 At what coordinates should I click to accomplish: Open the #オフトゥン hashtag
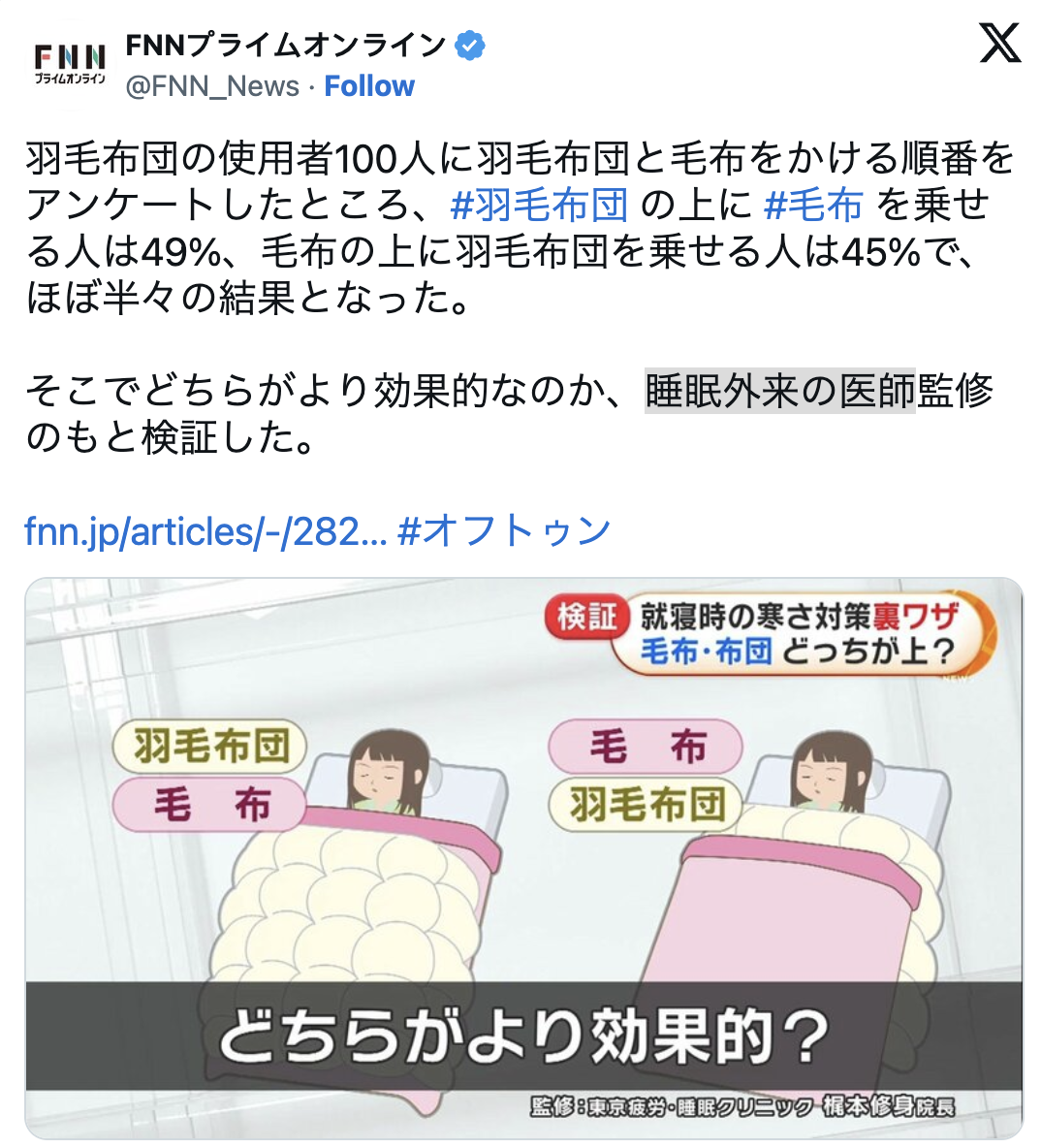[x=504, y=531]
